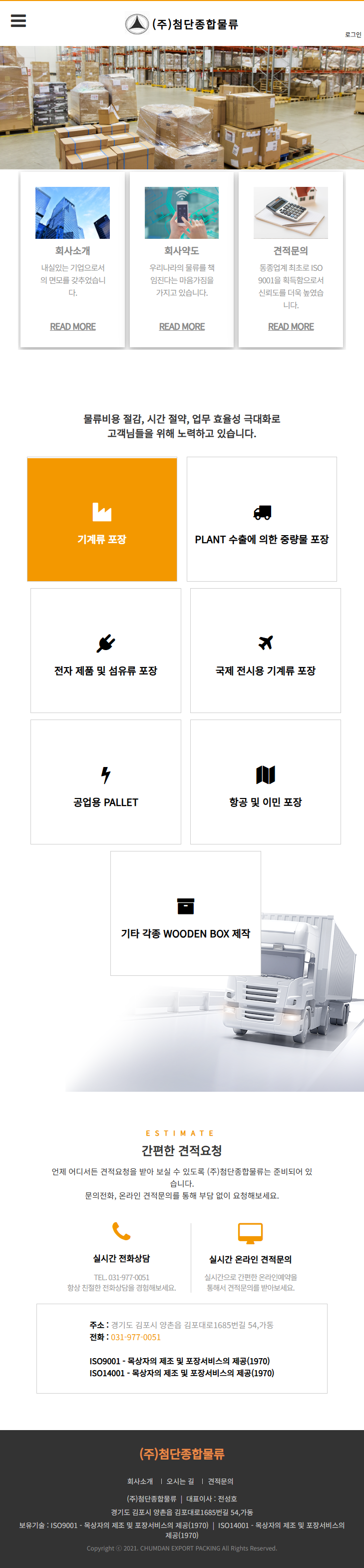Open footer 회사소개 link
The height and width of the screenshot is (1568, 364).
(140, 1481)
